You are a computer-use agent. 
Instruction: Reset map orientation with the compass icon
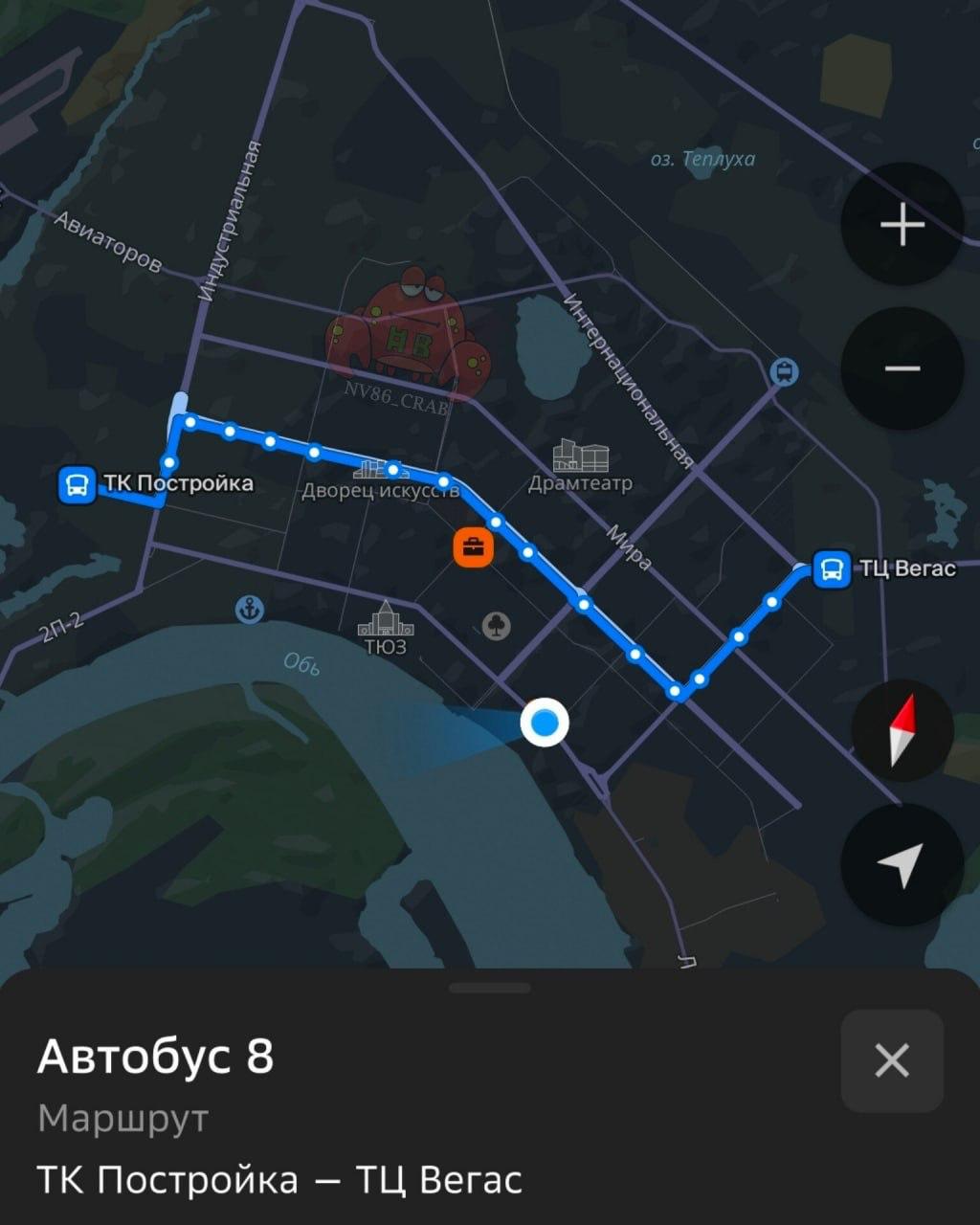pyautogui.click(x=901, y=730)
